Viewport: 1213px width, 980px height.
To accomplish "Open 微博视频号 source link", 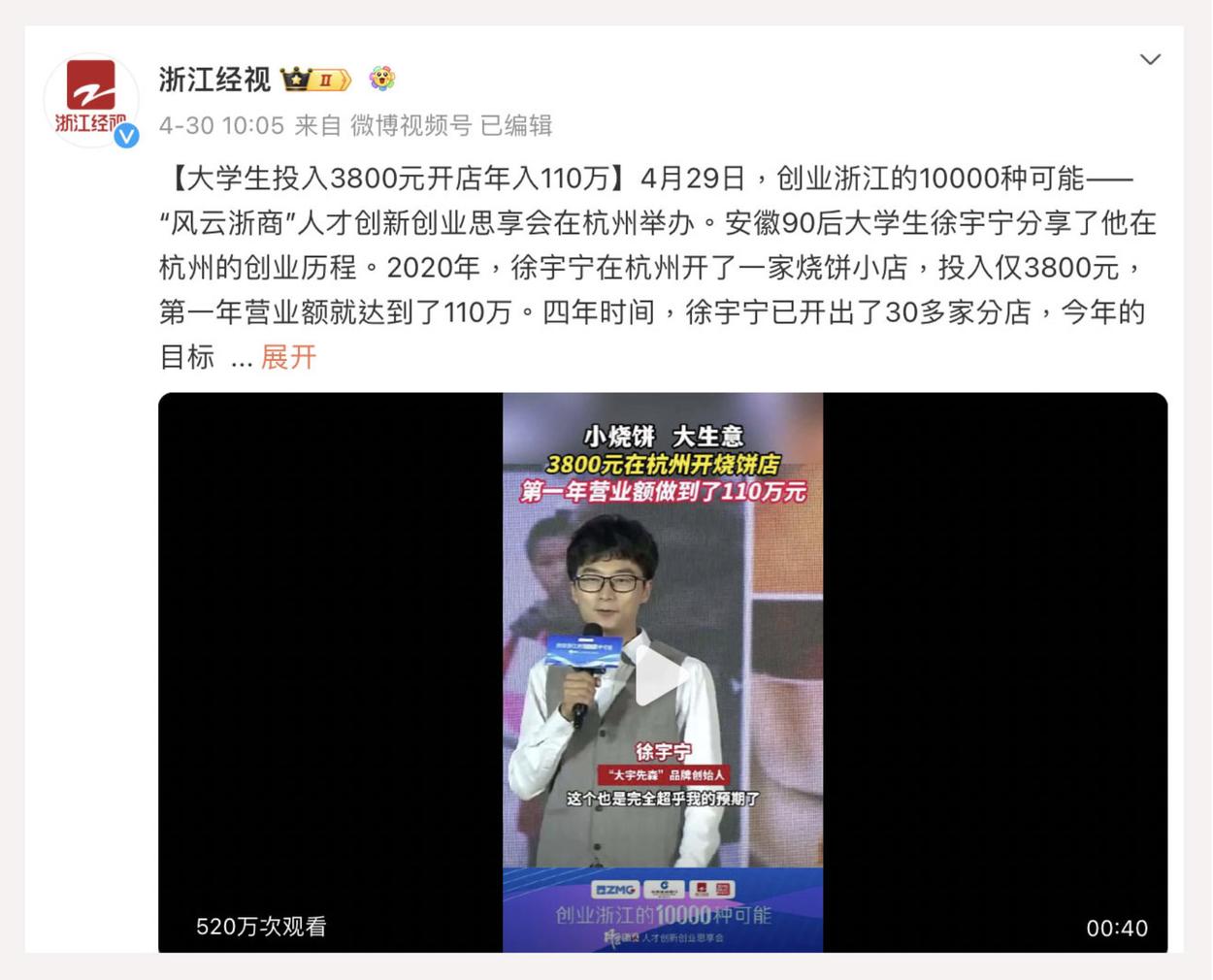I will click(x=410, y=125).
